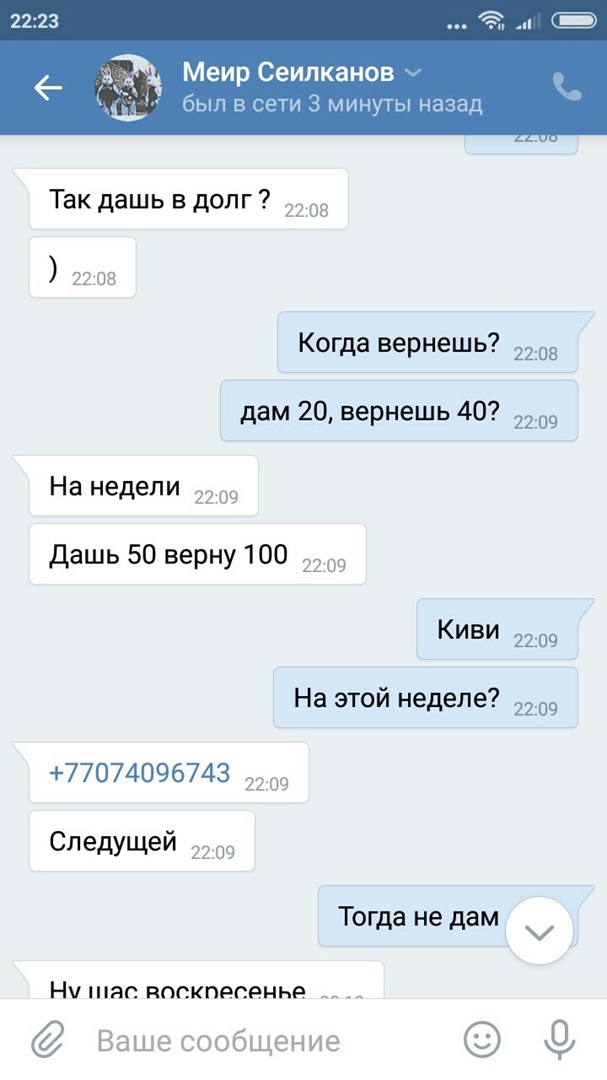Record a voice message
Screen dimensions: 607x1080
(x=559, y=1041)
